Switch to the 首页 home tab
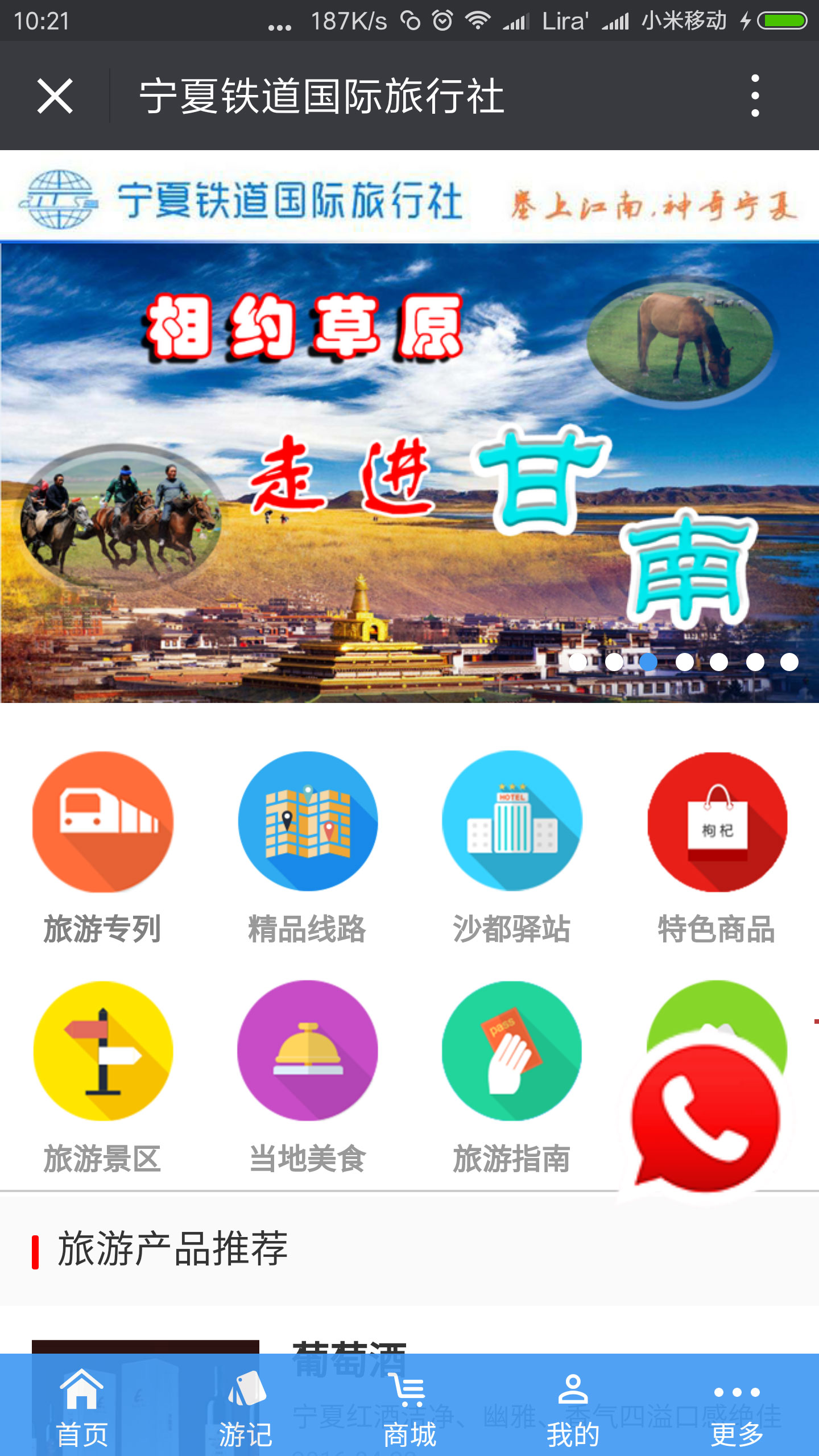 (82, 1408)
